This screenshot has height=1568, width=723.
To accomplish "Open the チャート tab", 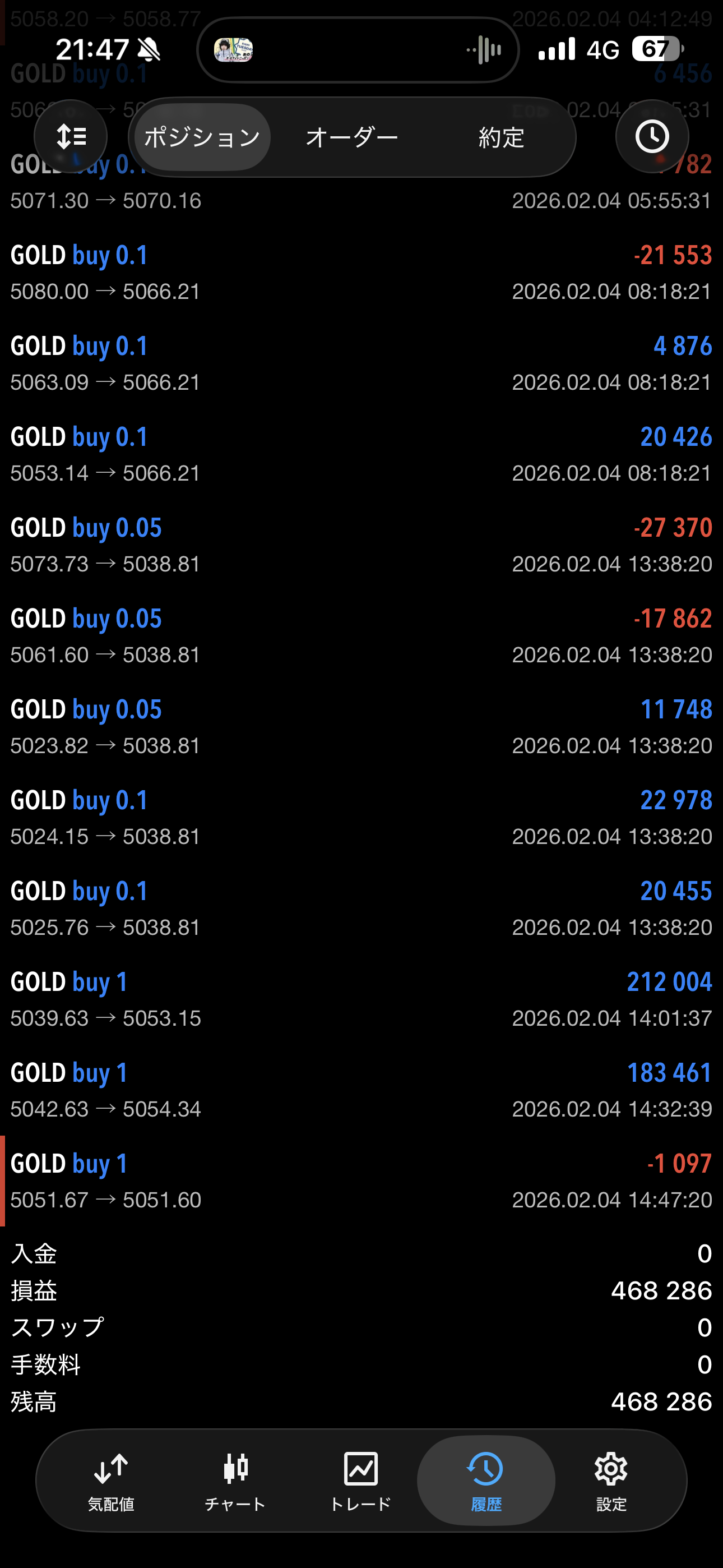I will [235, 1481].
